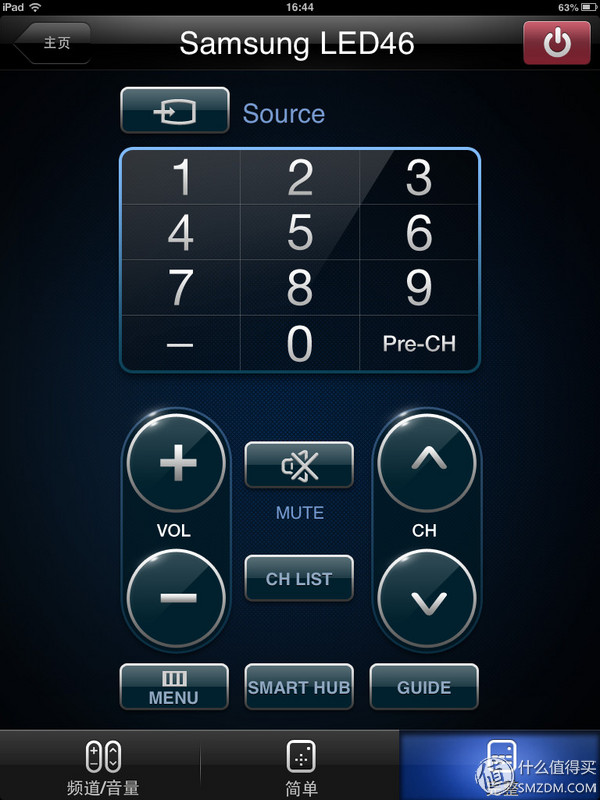Open the CH LIST channel list
600x800 pixels.
coord(299,579)
